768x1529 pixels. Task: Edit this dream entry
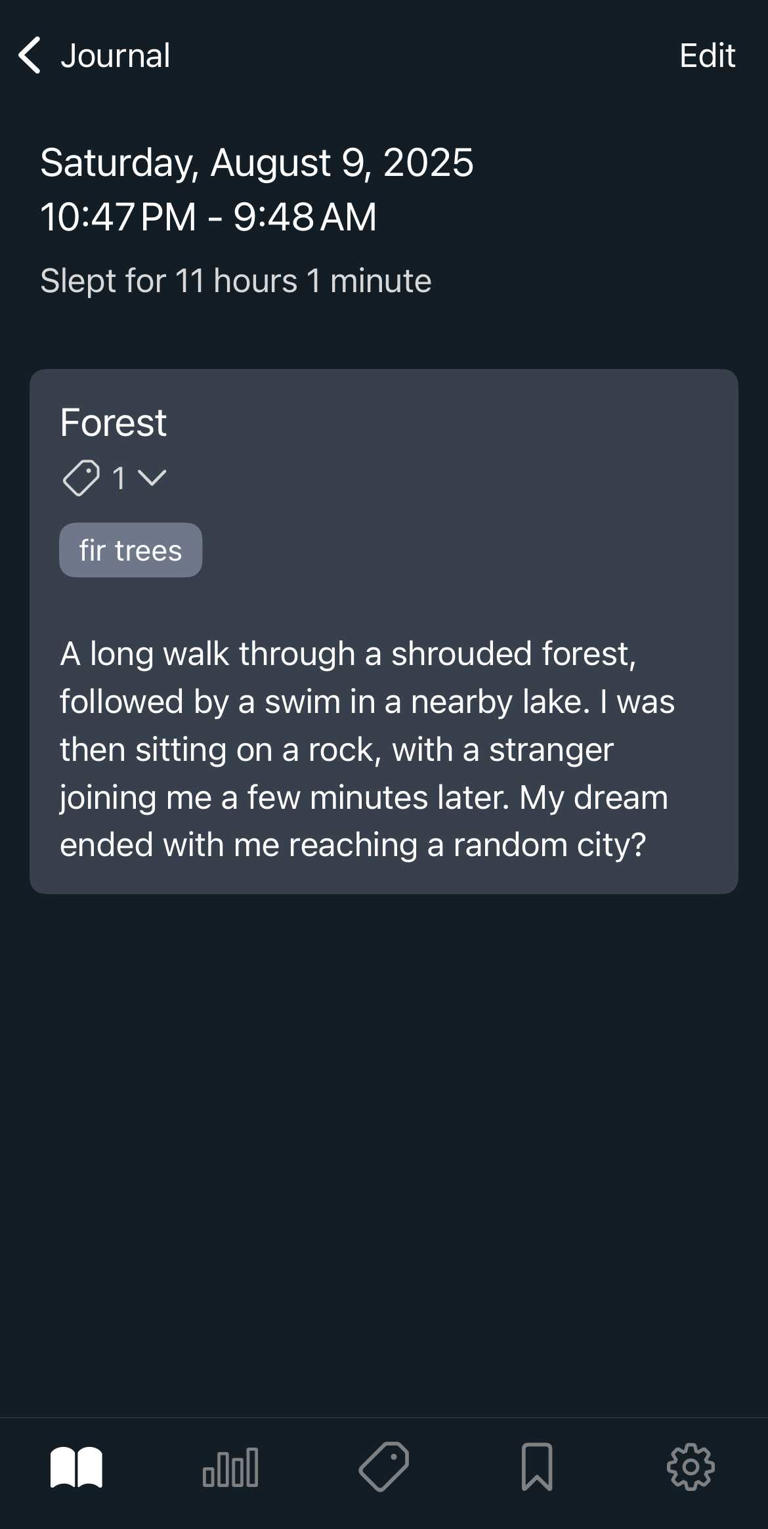coord(707,55)
